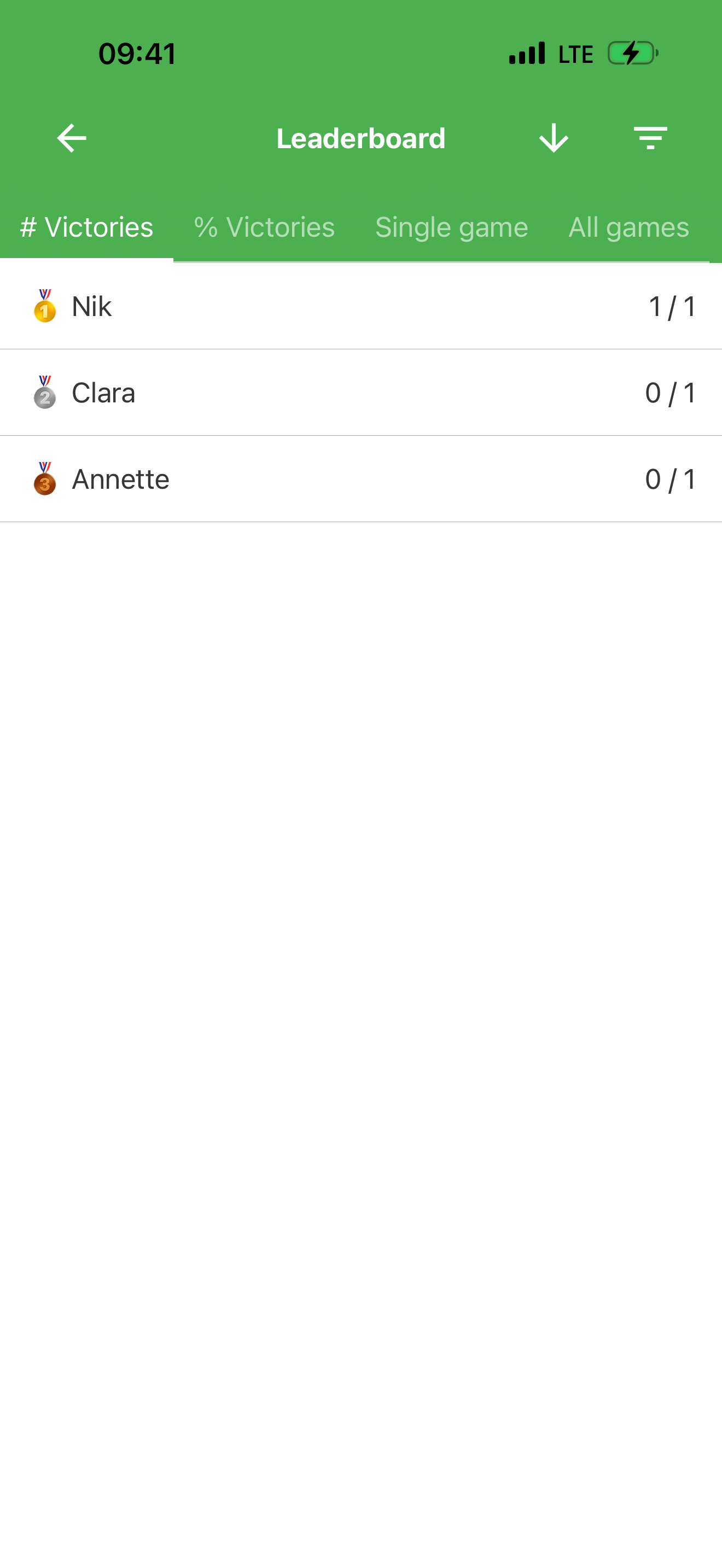Tap the downward arrow sort icon
Image resolution: width=722 pixels, height=1568 pixels.
click(x=554, y=138)
